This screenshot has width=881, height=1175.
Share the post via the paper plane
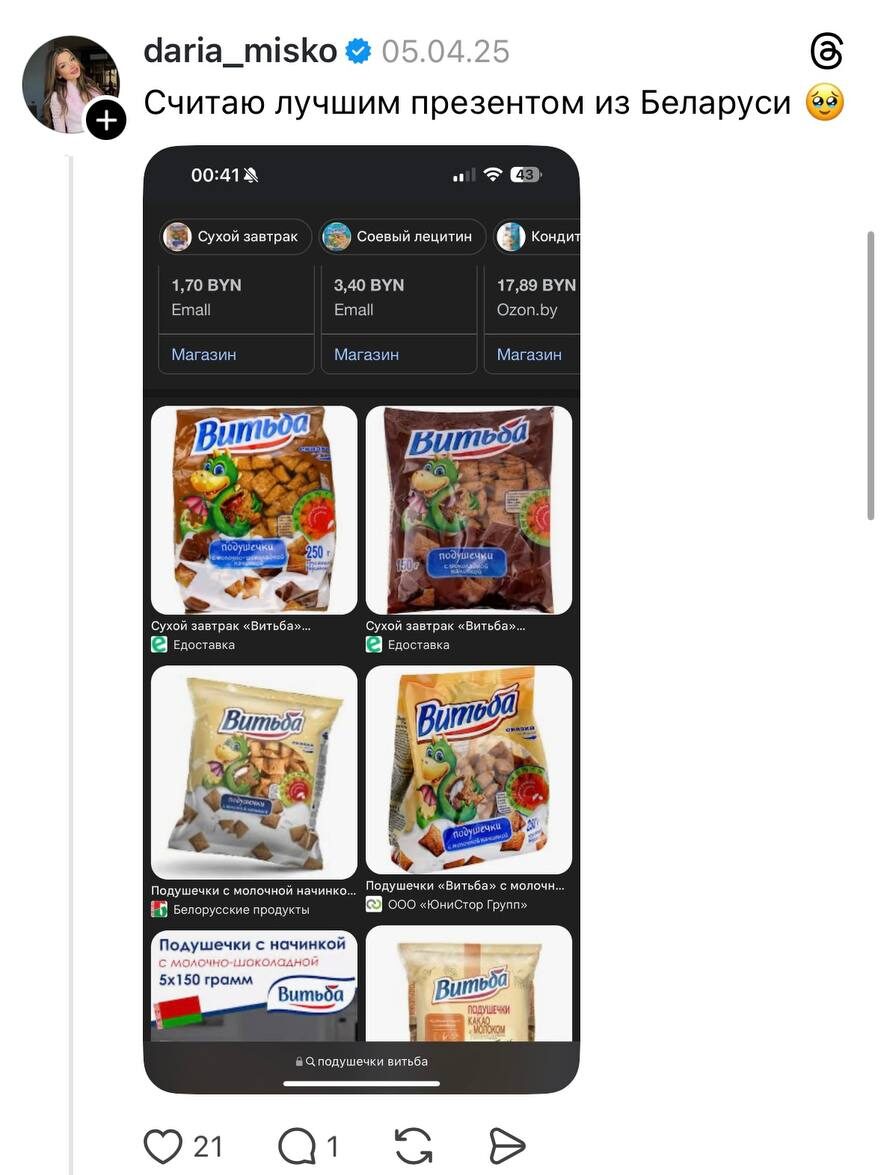506,1145
